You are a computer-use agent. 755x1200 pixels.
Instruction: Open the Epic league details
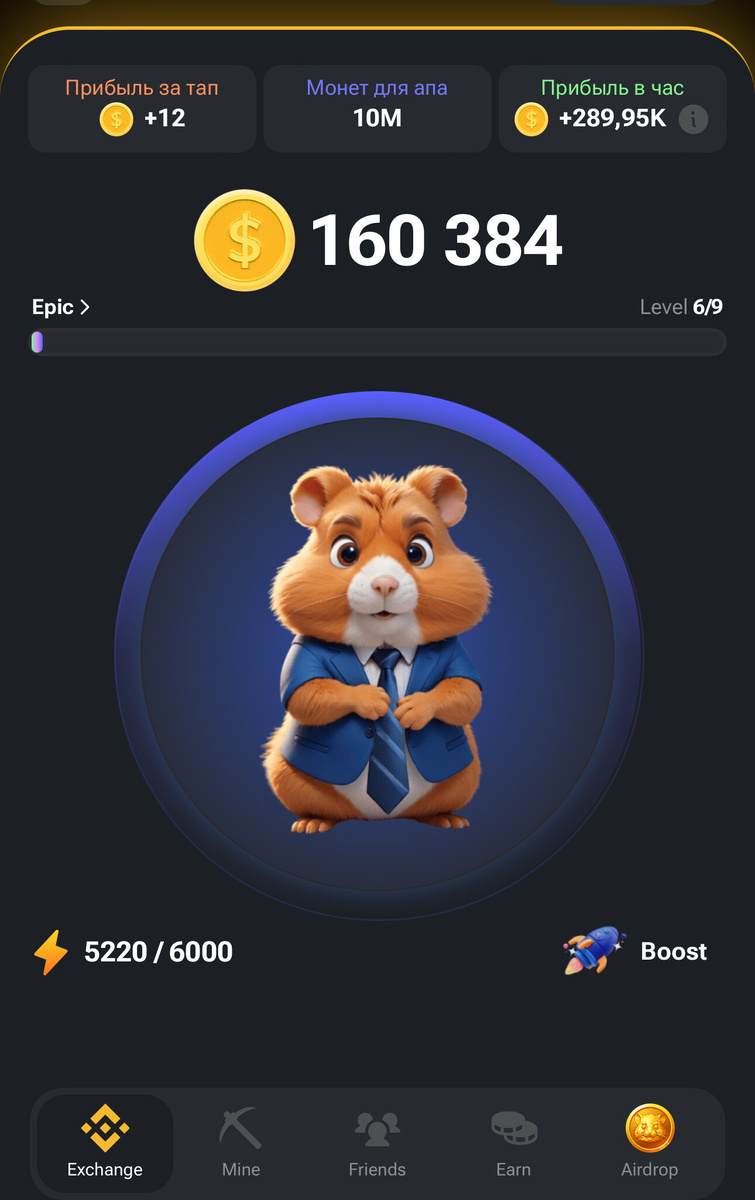pos(60,307)
